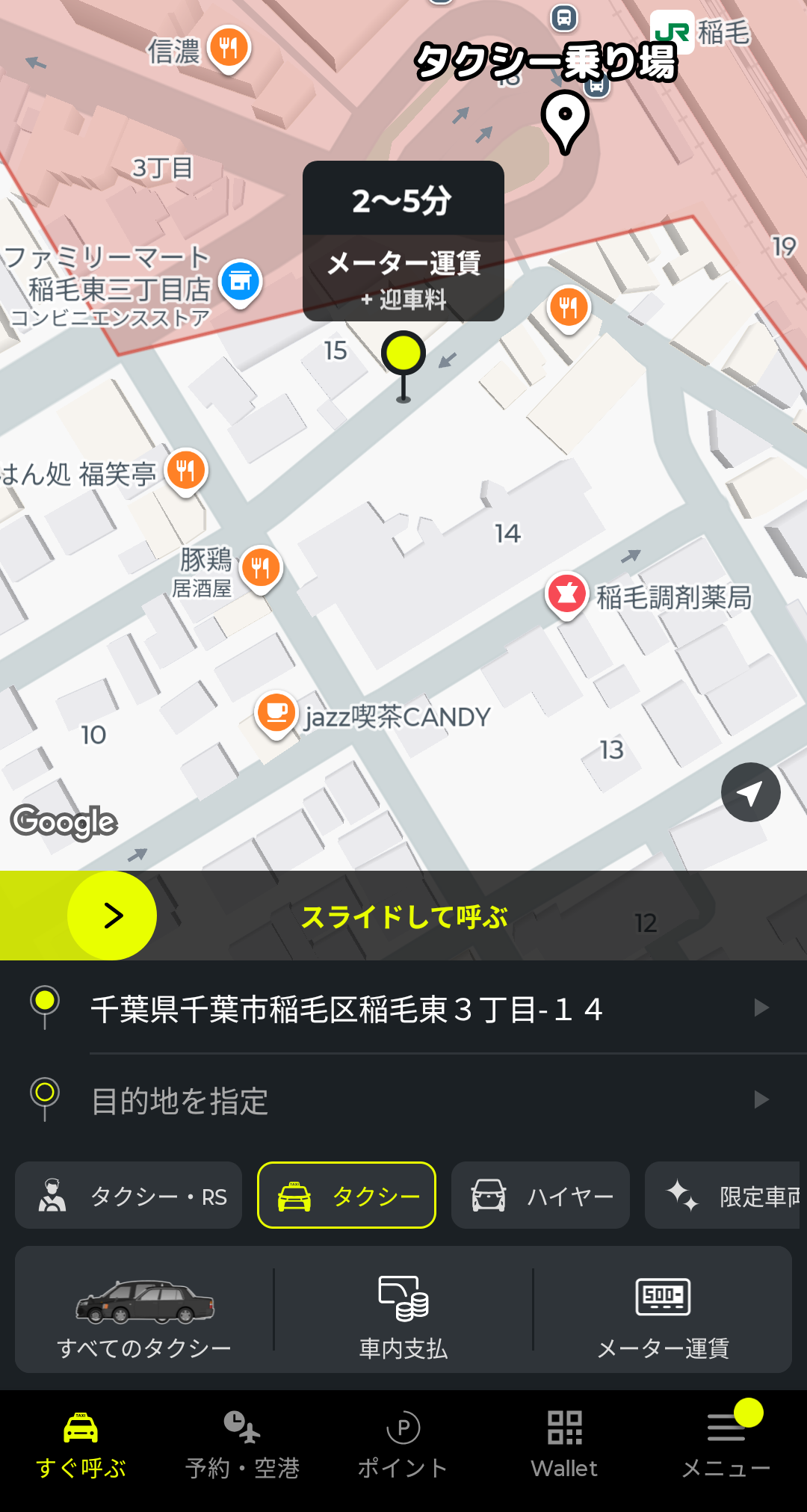Screen dimensions: 807x1512
Task: Tap the yellow slide-to-call arrow button
Action: click(112, 916)
